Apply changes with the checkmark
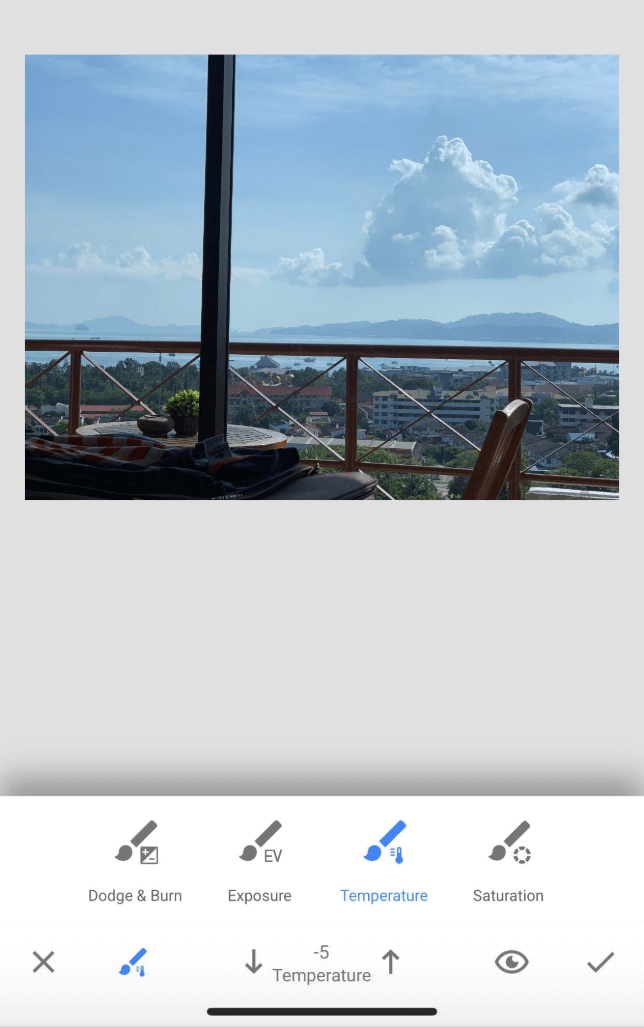This screenshot has width=644, height=1028. 600,962
